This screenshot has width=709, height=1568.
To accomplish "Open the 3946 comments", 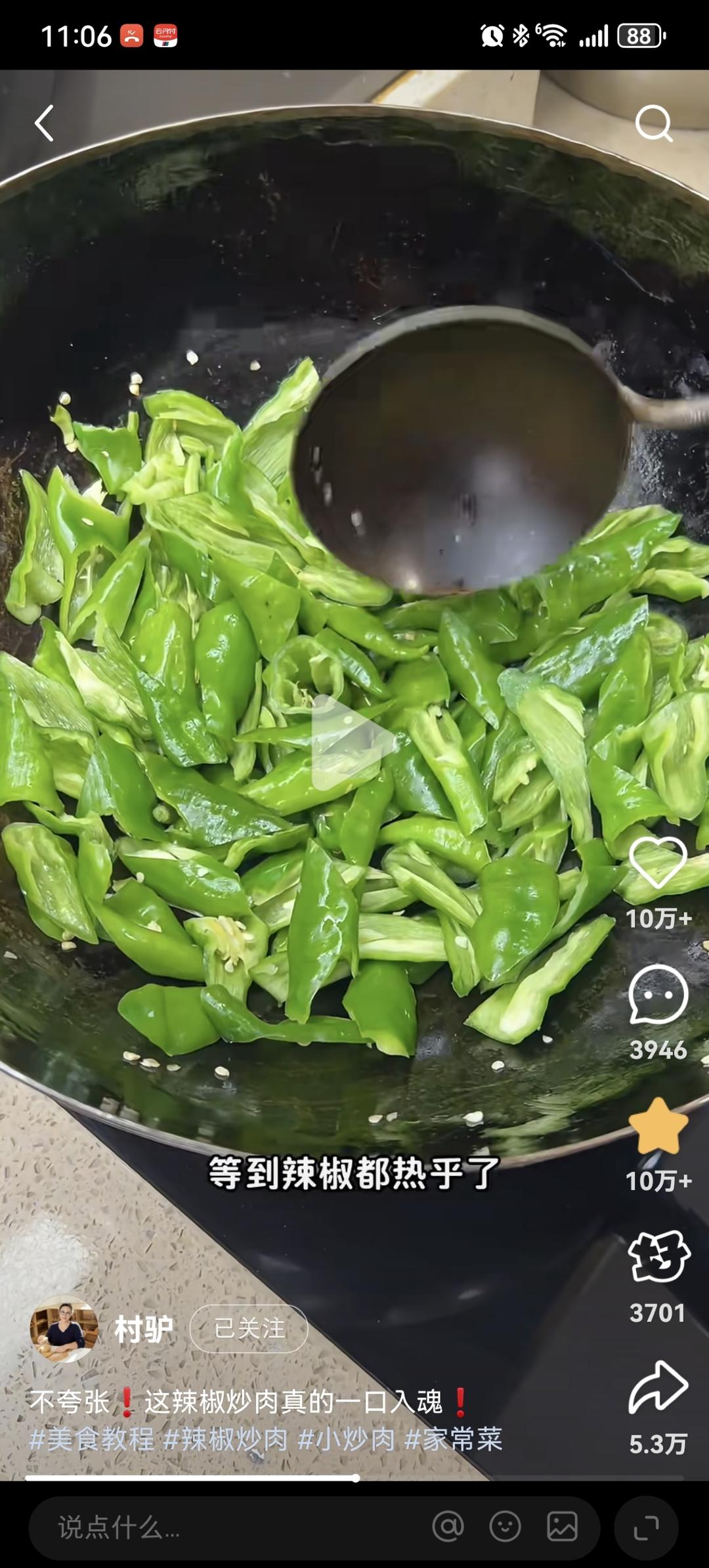I will point(658,995).
